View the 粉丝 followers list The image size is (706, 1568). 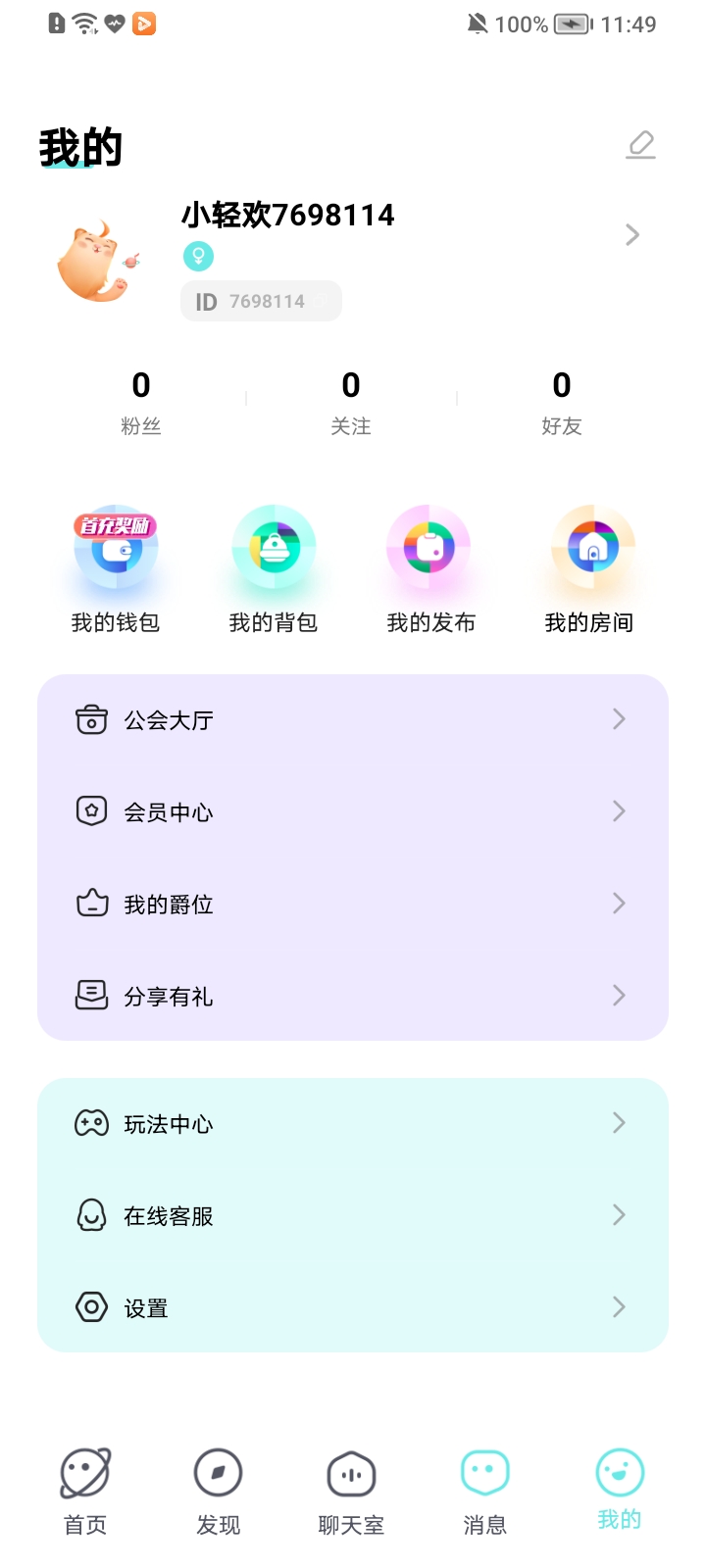141,401
